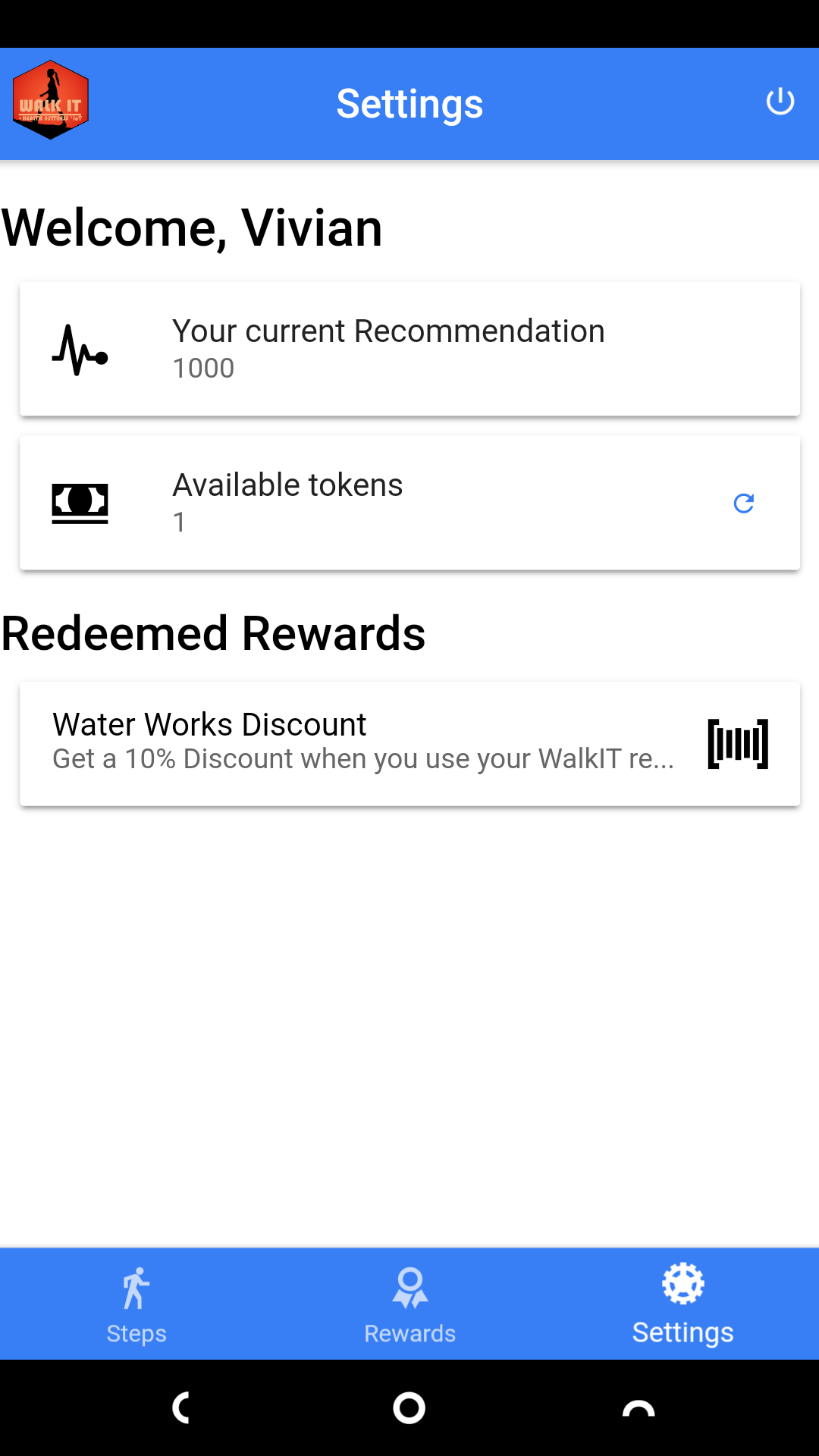Screen dimensions: 819x1456
Task: Tap the power logout icon
Action: pos(780,102)
